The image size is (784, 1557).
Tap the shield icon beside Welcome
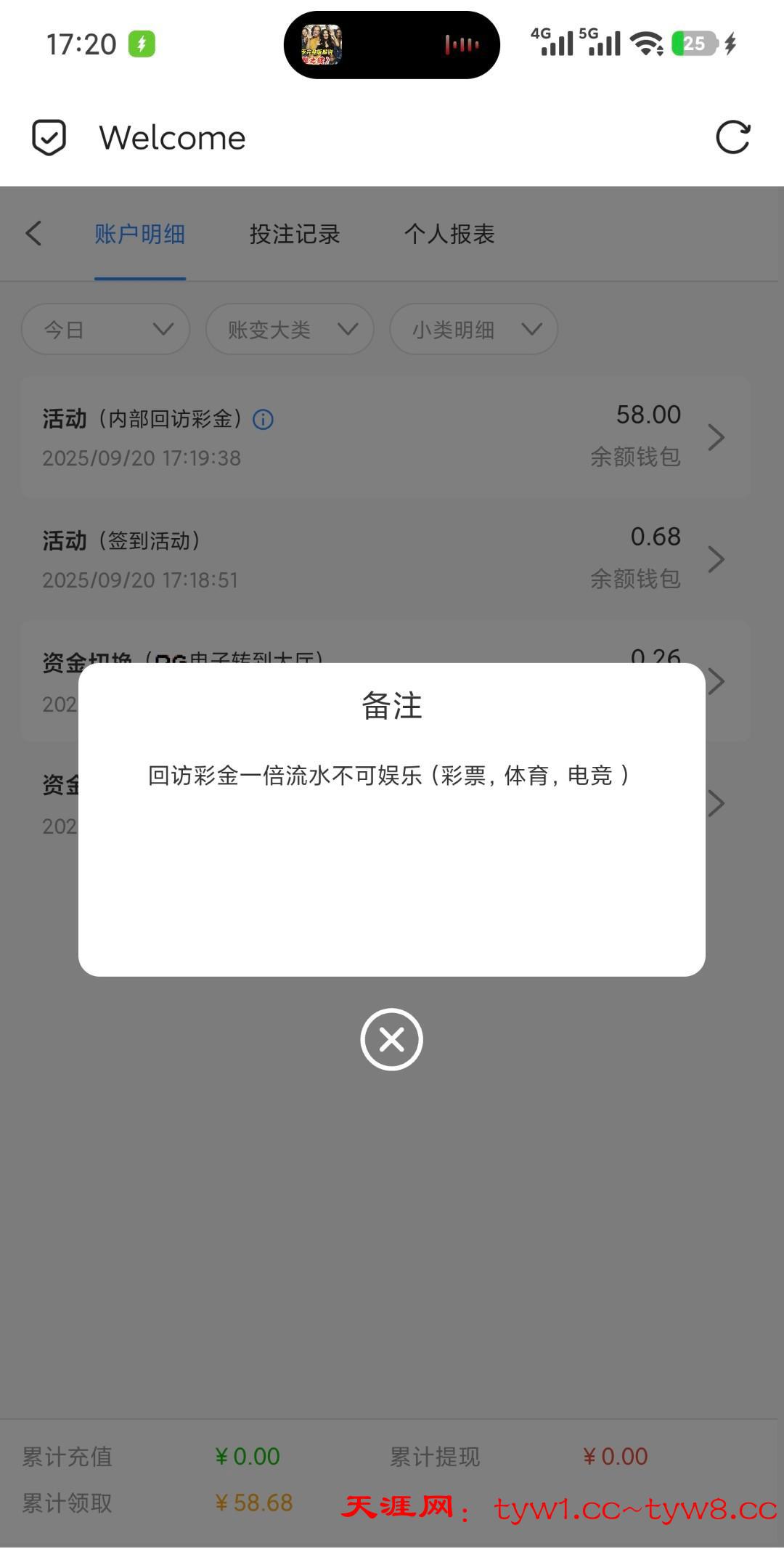(49, 137)
